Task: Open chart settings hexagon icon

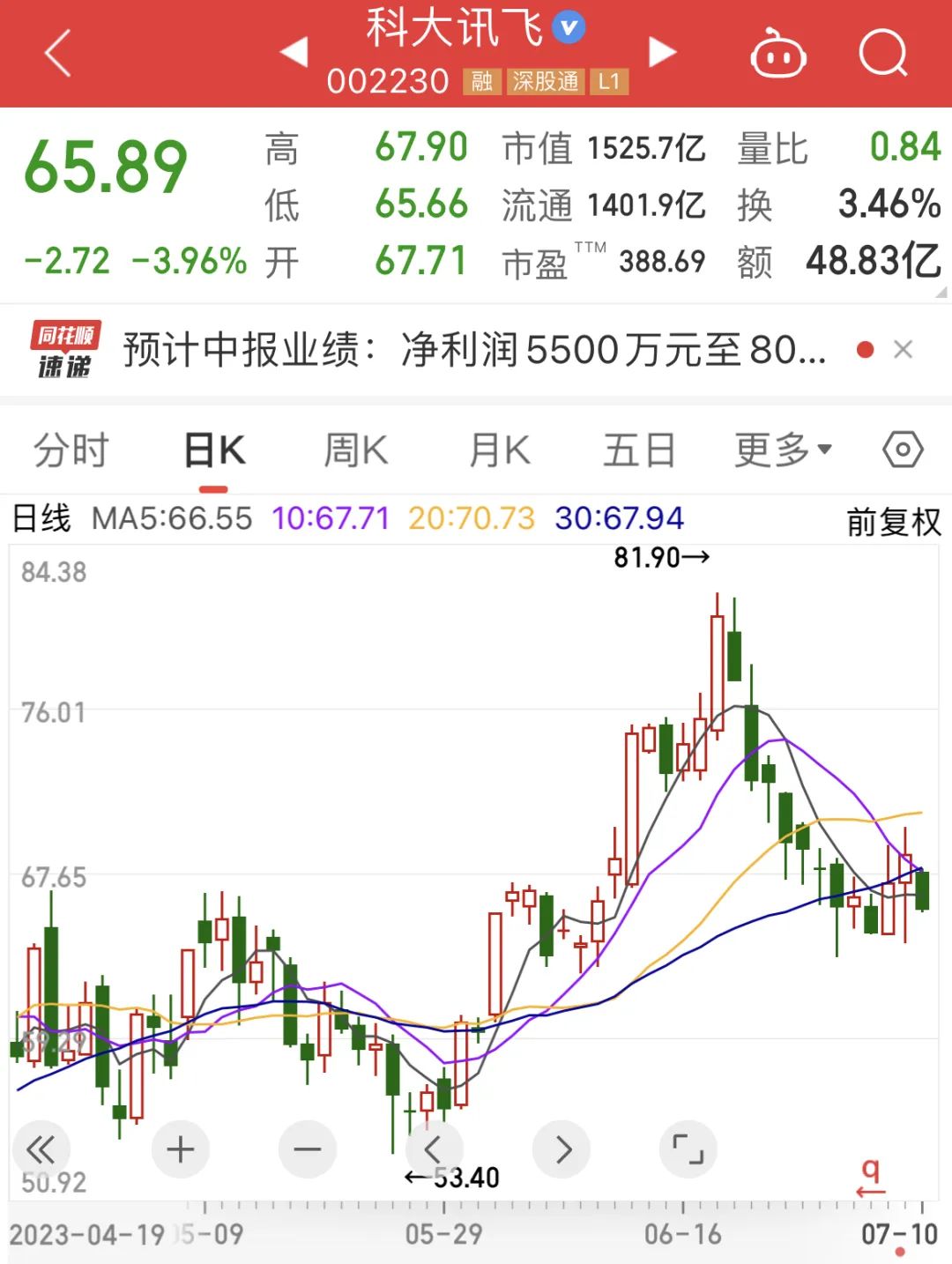Action: click(x=903, y=450)
